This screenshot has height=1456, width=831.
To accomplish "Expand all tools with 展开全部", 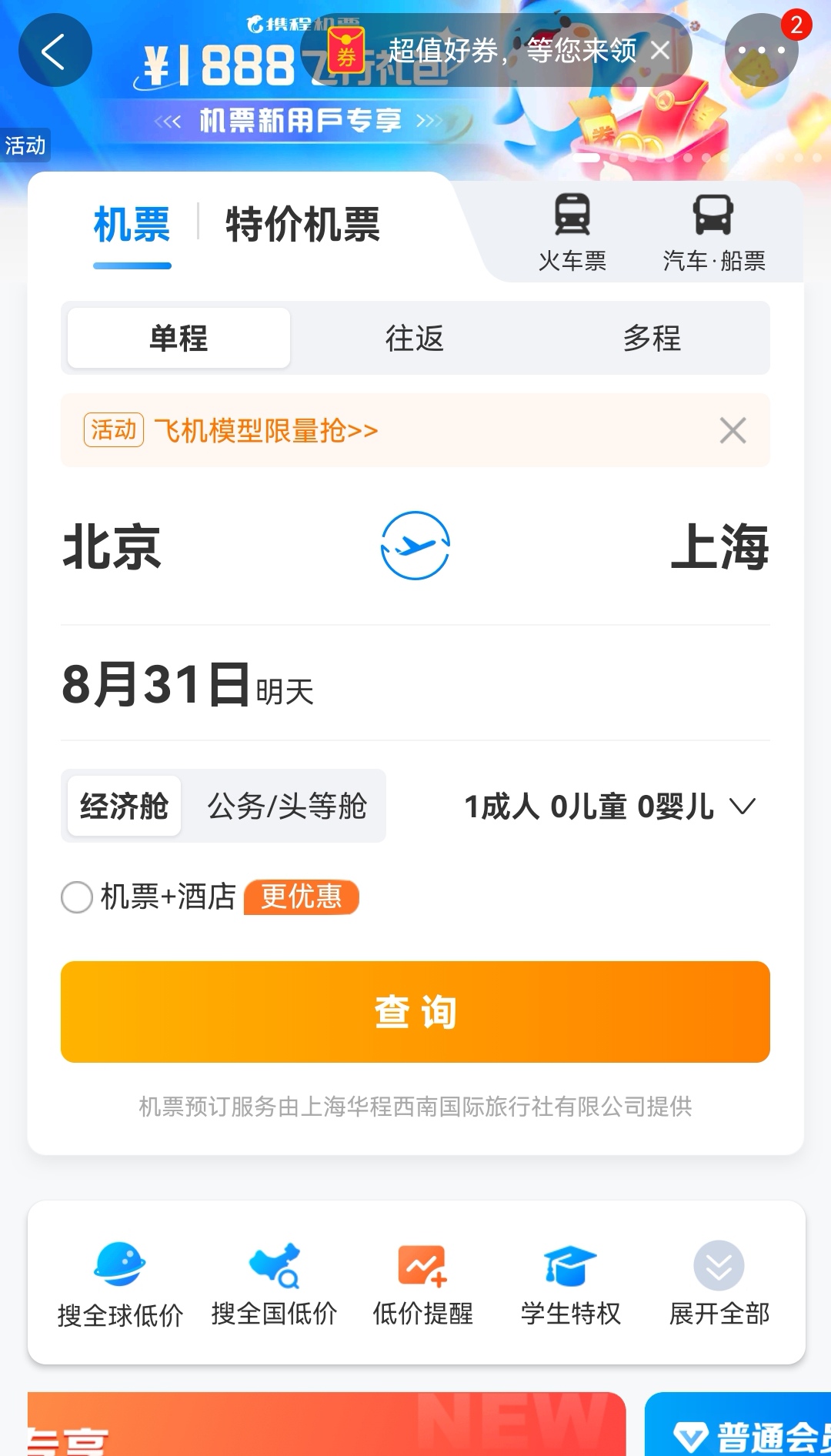I will coord(719,1283).
